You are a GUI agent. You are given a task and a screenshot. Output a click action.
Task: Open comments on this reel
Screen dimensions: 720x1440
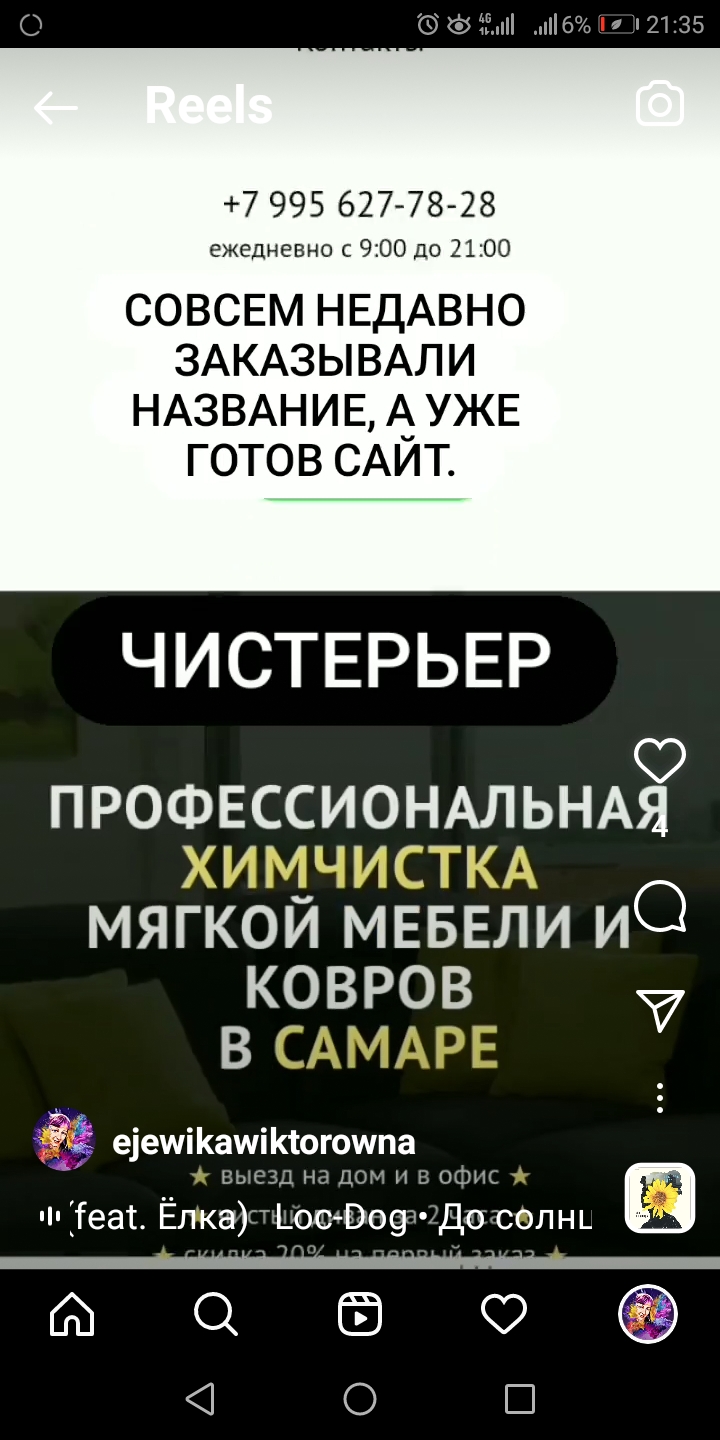click(660, 907)
